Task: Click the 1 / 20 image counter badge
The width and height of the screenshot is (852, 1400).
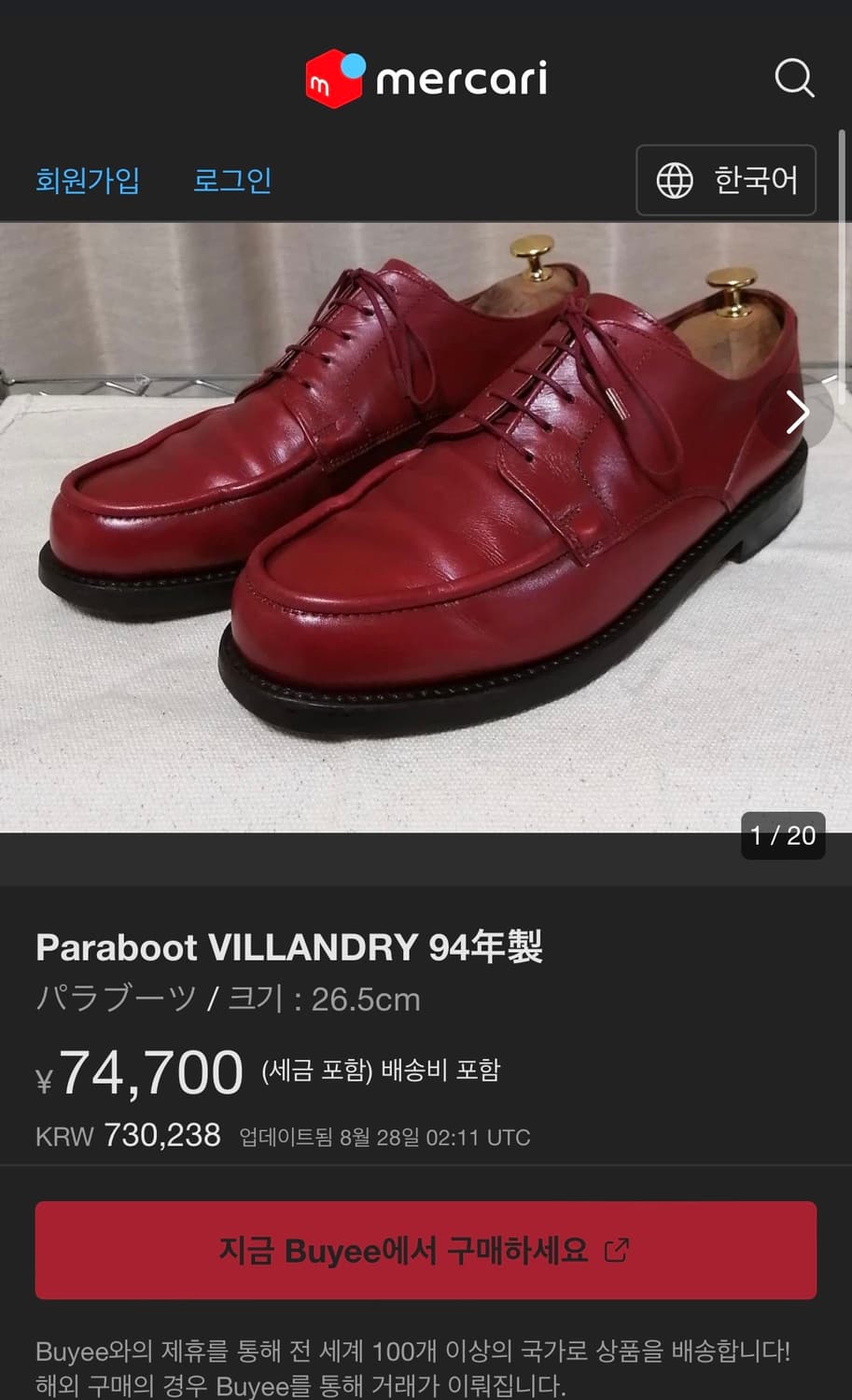Action: pos(783,836)
